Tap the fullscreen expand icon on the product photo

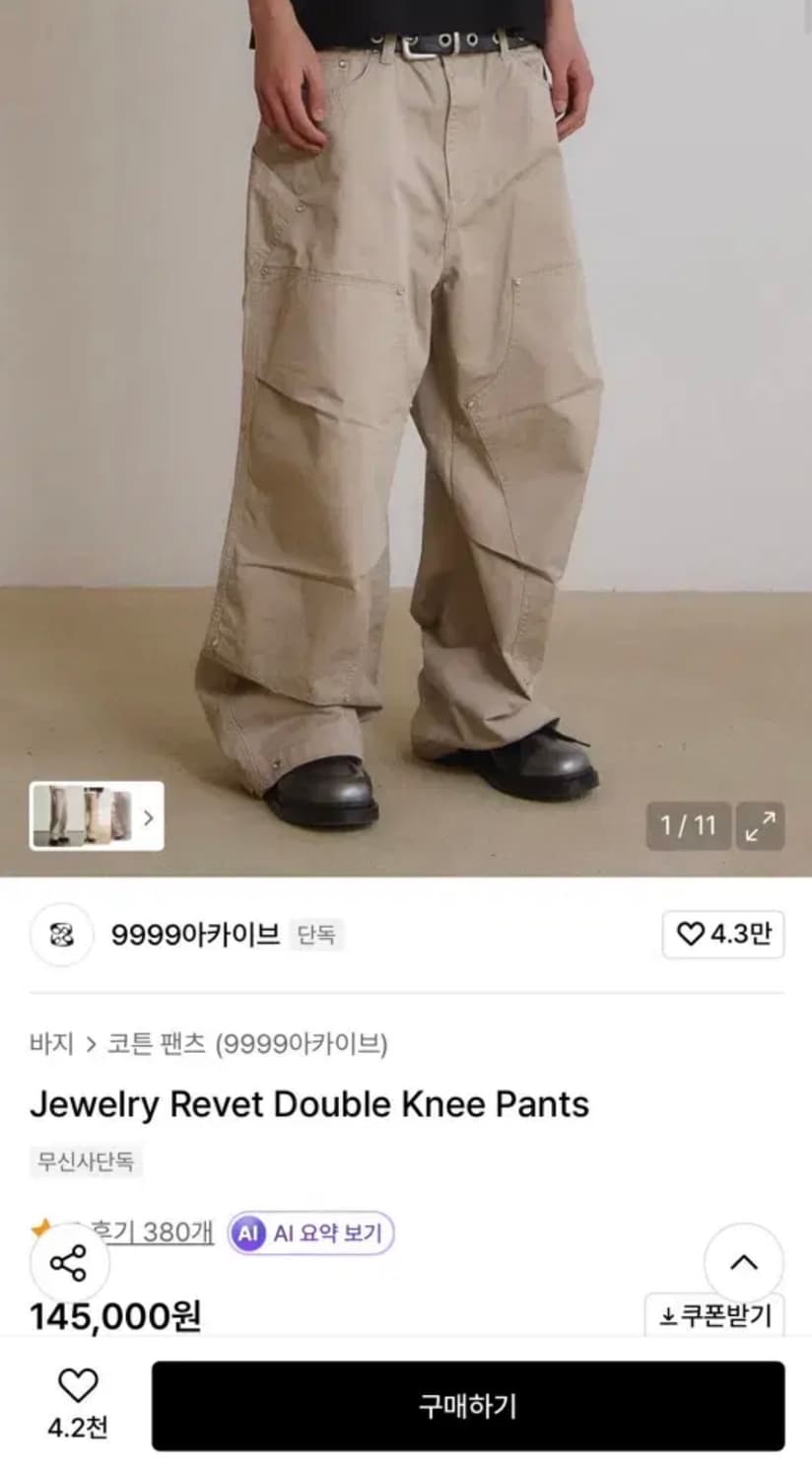(x=761, y=825)
